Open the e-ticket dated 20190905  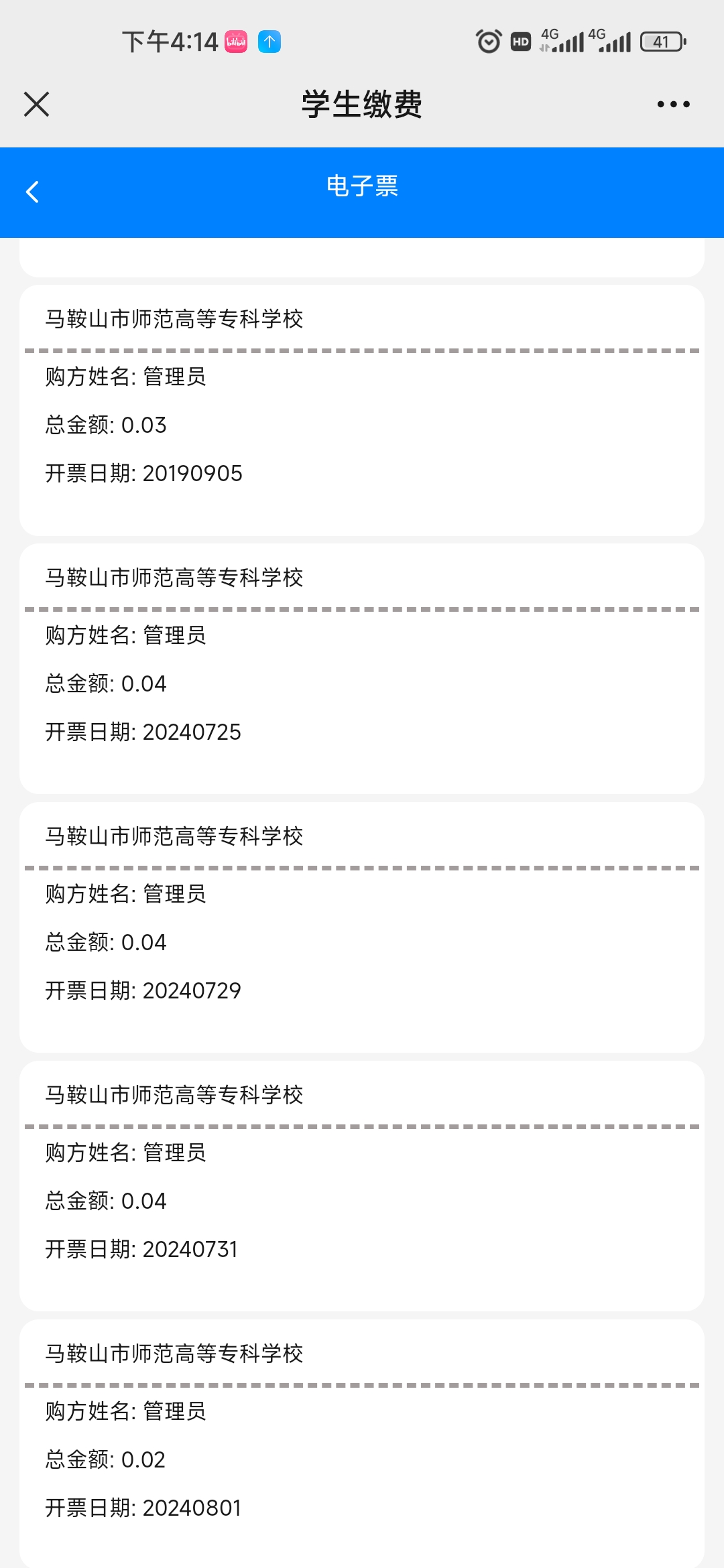click(362, 410)
